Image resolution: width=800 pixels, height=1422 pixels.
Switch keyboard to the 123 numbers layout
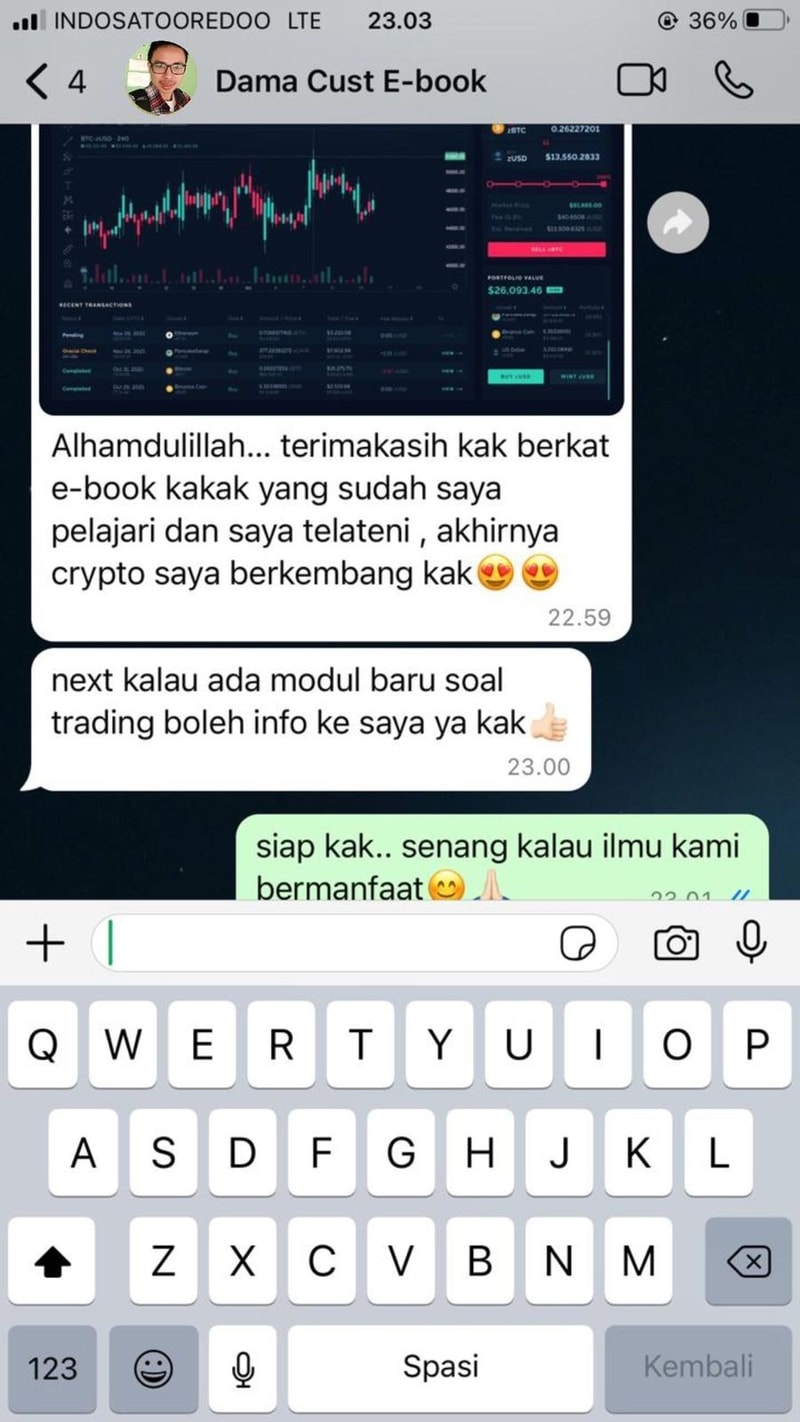point(53,1367)
